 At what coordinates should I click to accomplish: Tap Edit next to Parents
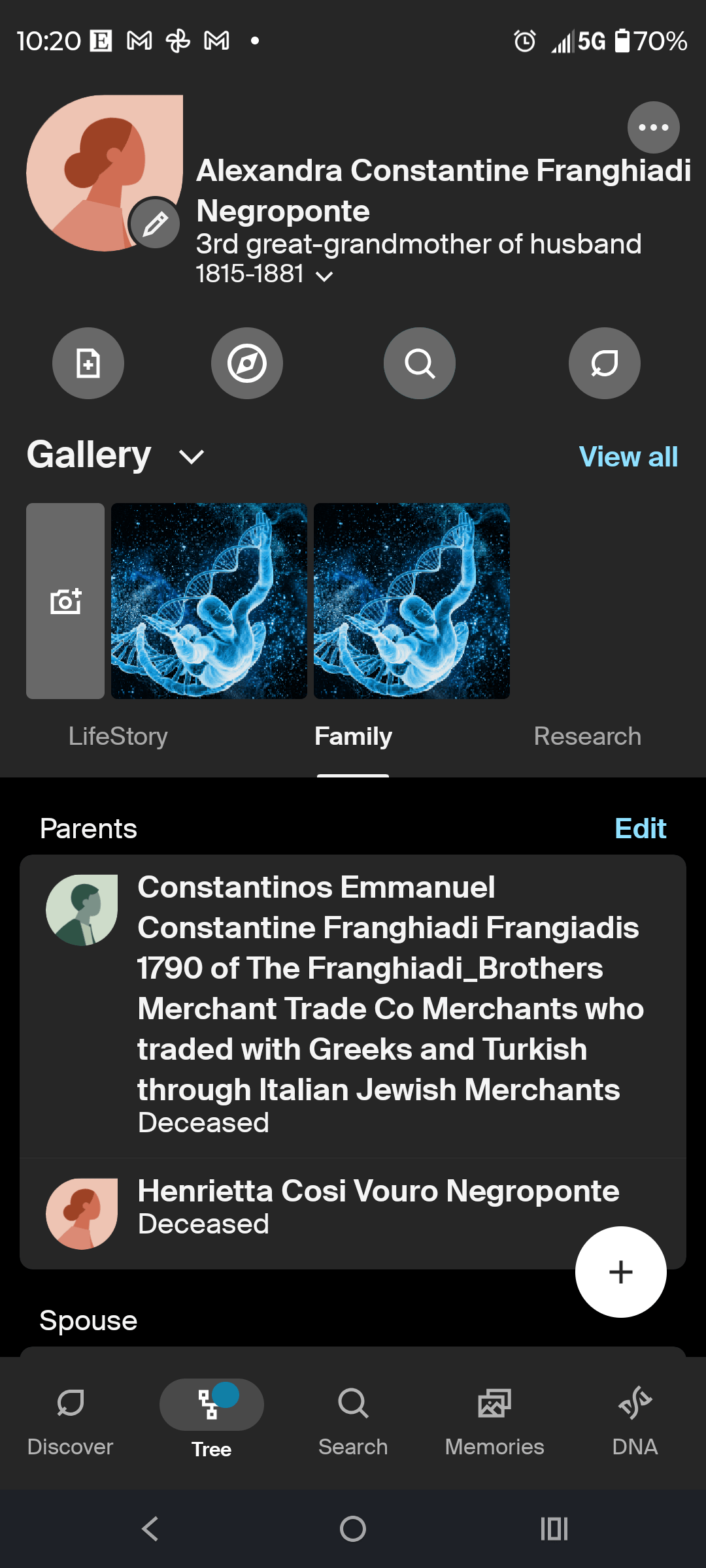click(x=640, y=828)
